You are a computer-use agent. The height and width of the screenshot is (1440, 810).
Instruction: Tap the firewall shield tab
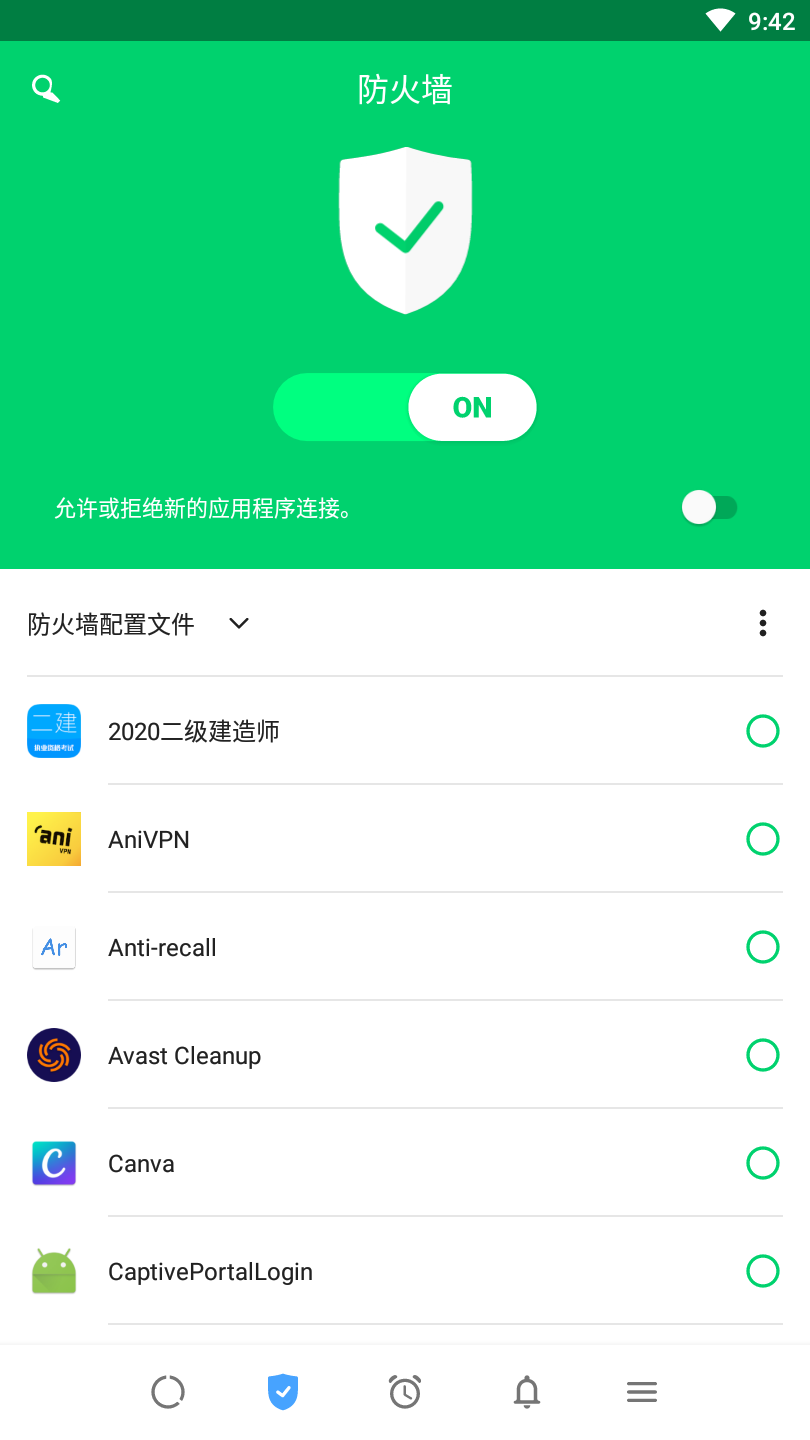click(x=283, y=1392)
